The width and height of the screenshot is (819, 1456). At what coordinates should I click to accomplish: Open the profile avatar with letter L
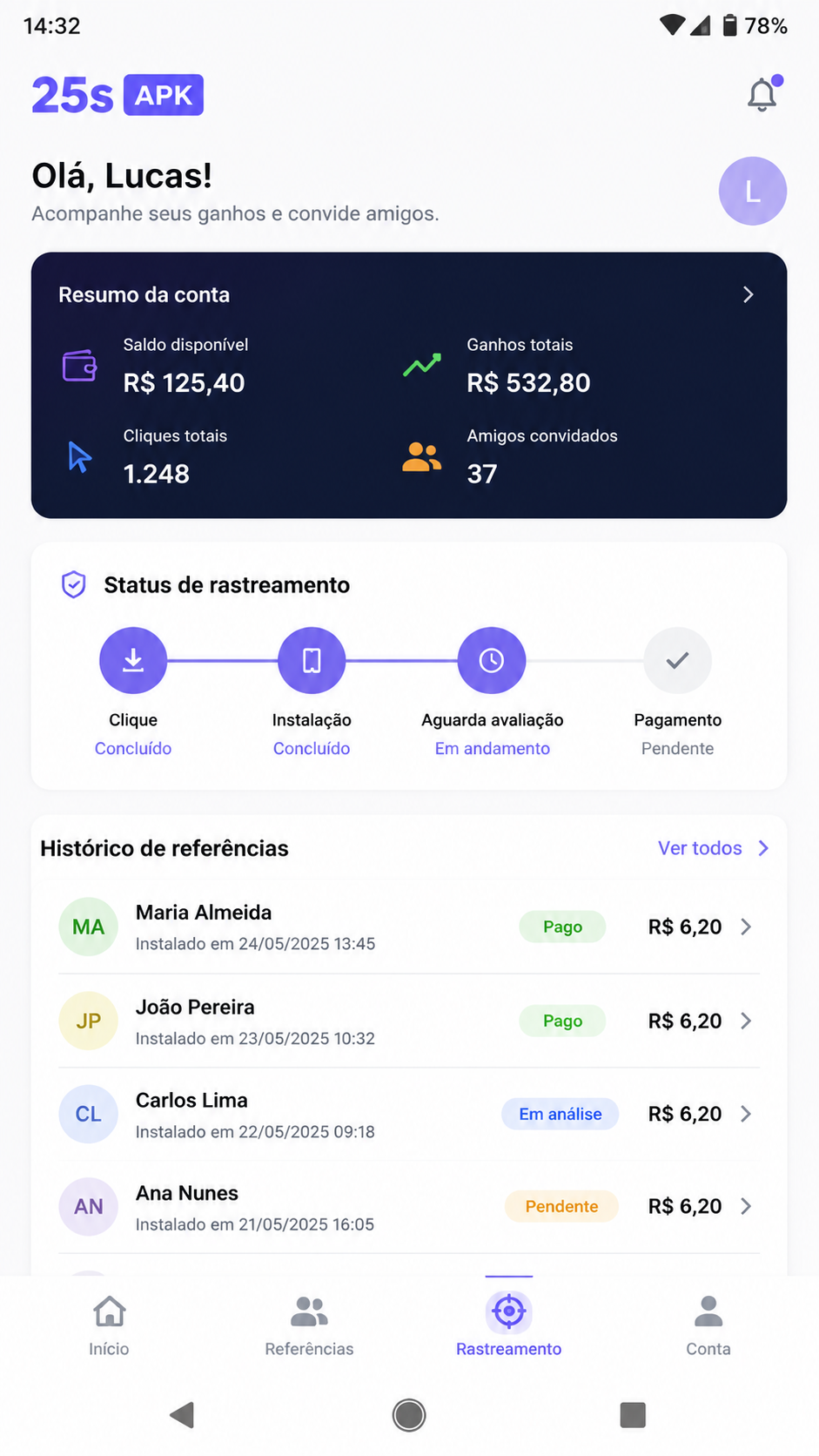(753, 191)
